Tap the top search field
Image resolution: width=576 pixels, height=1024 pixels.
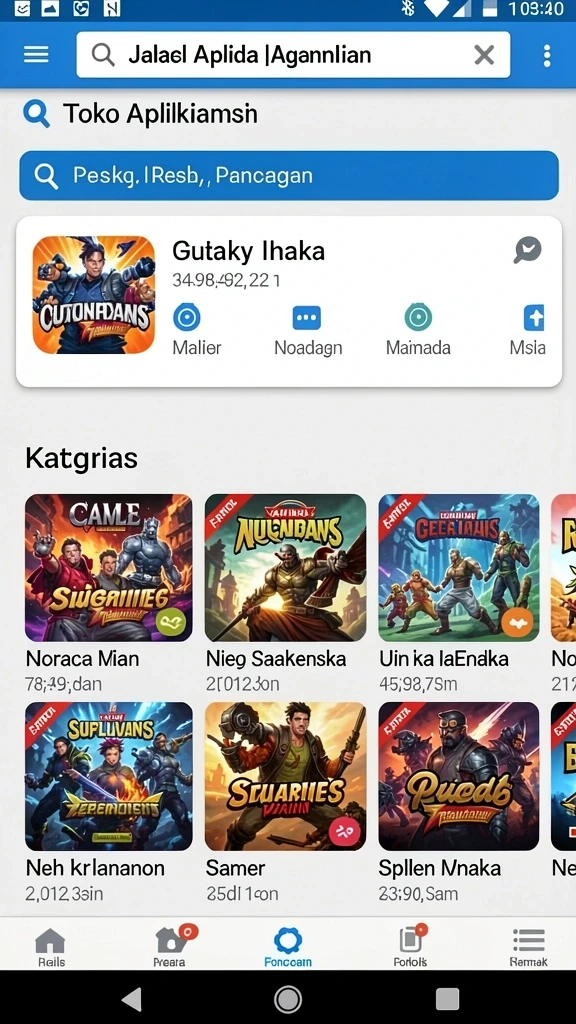point(293,55)
